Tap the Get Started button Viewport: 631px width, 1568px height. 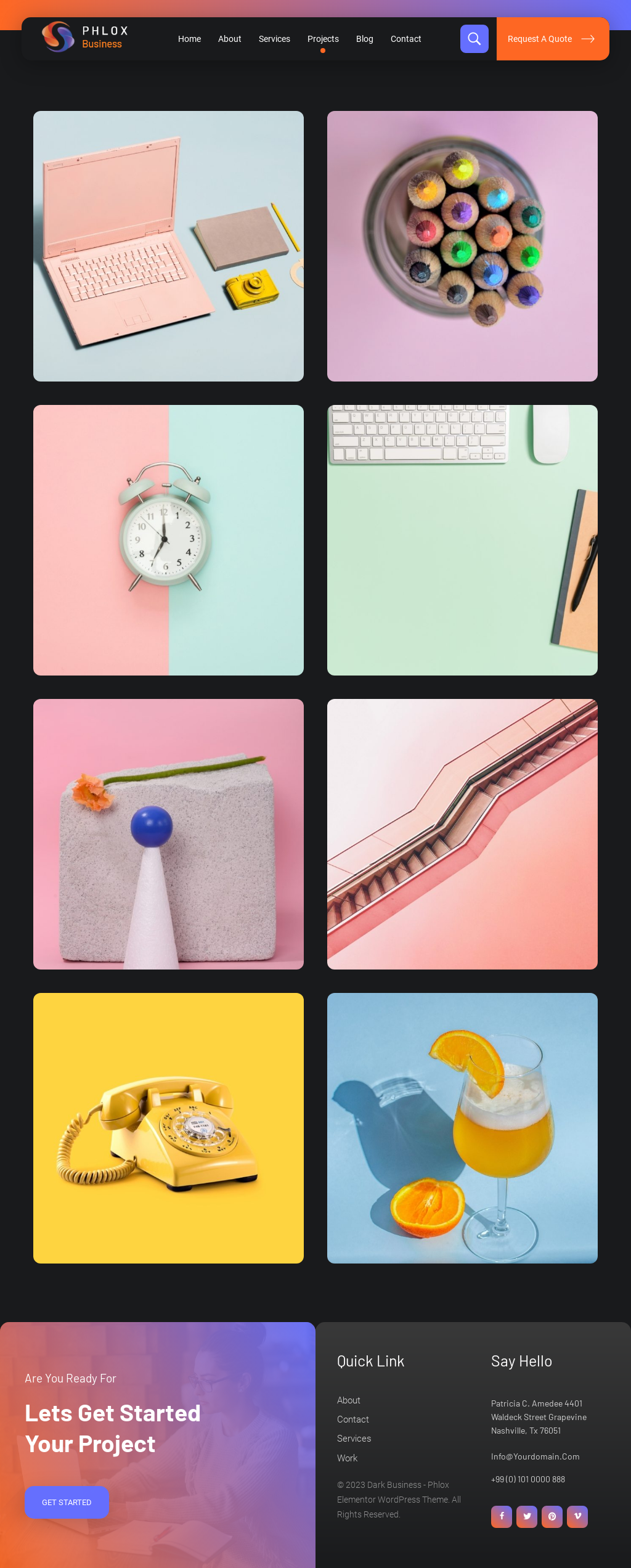pos(67,1502)
